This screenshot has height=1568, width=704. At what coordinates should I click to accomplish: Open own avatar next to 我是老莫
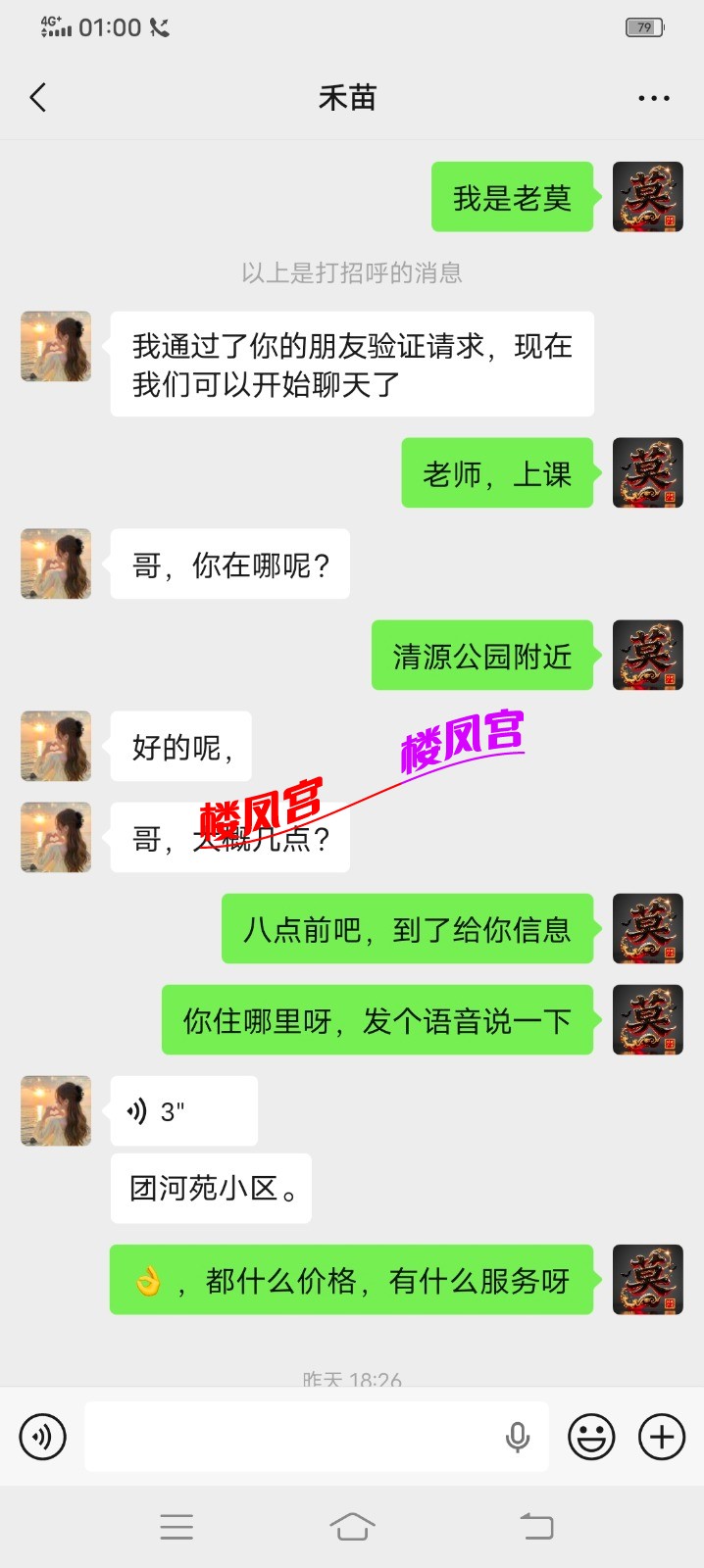coord(648,197)
